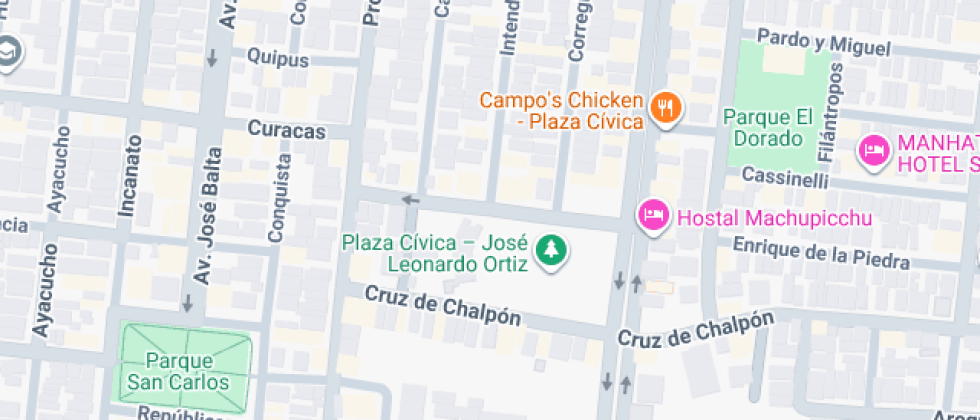Viewport: 980px width, 420px height.
Task: Open Campo's Chicken restaurant marker
Action: click(x=665, y=107)
